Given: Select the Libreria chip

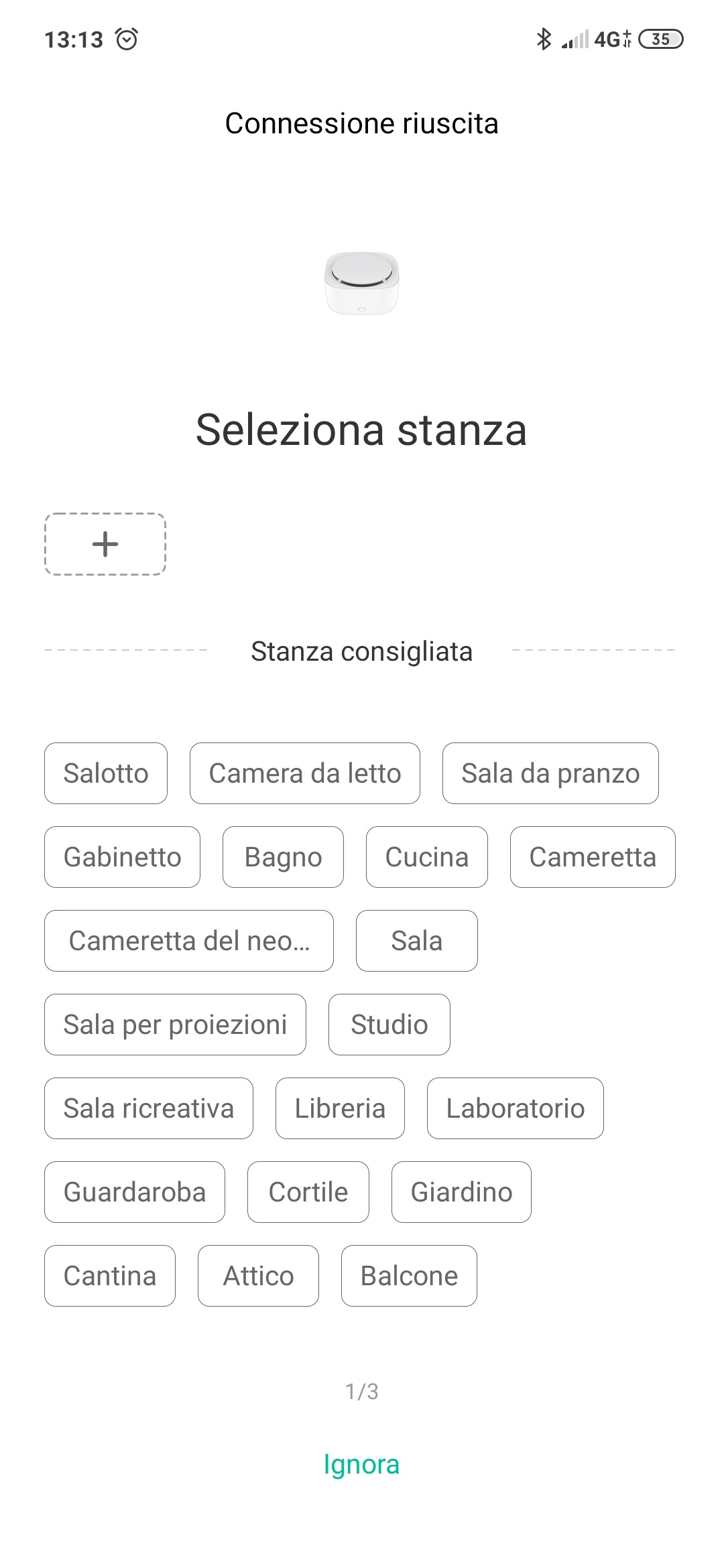Looking at the screenshot, I should (340, 1108).
